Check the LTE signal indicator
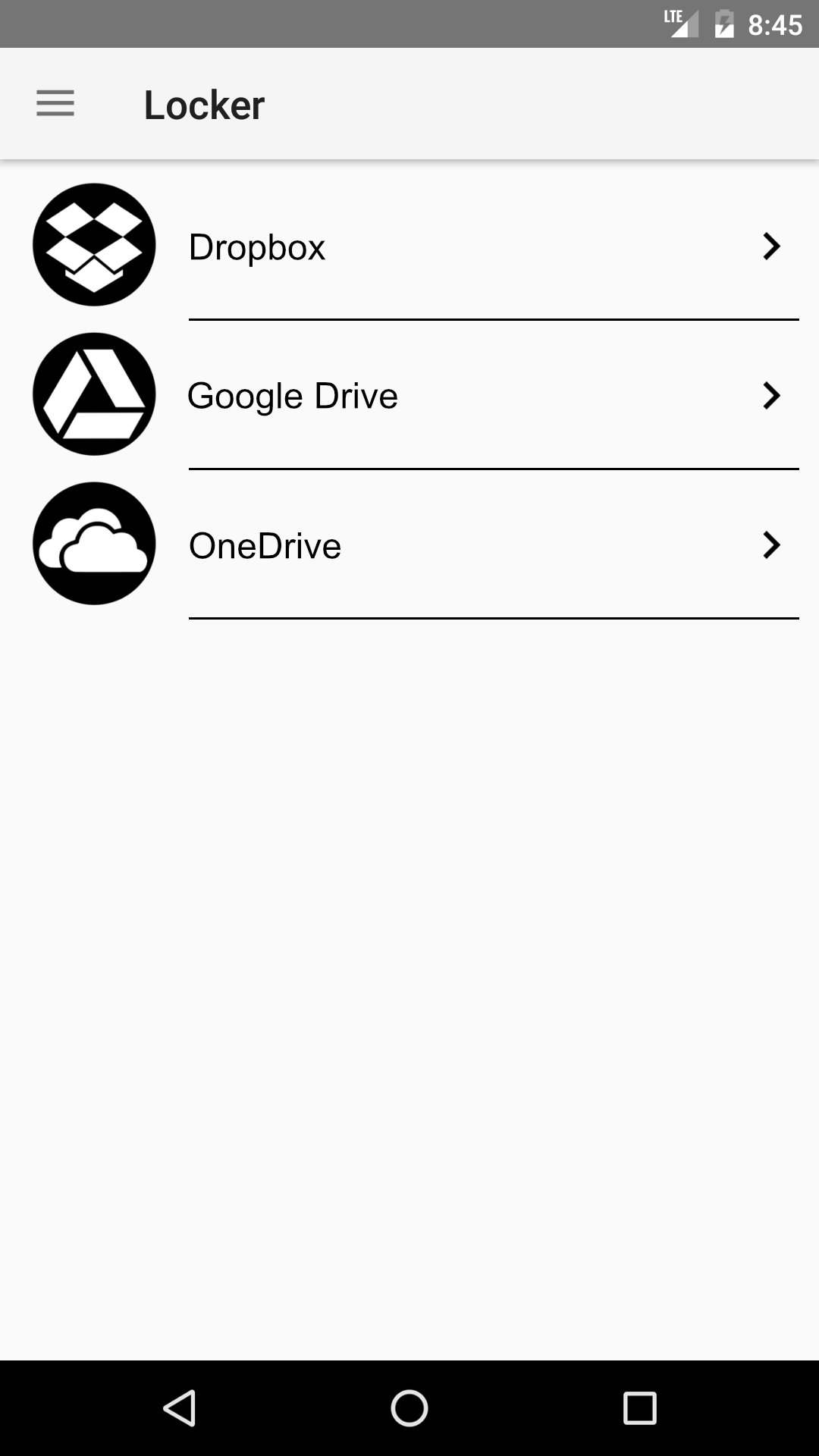The width and height of the screenshot is (819, 1456). coord(681,23)
